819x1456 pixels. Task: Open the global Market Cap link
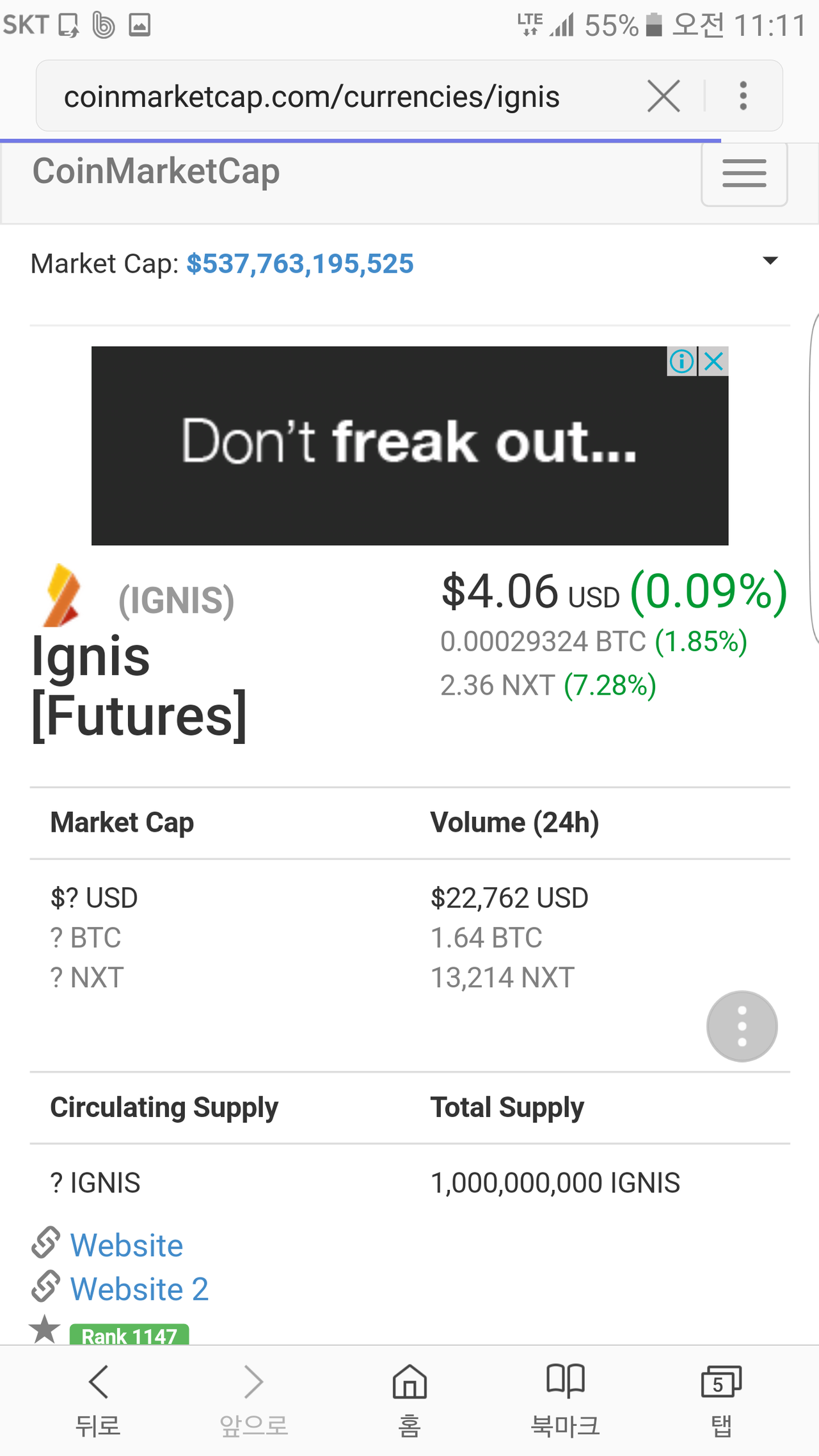[299, 264]
